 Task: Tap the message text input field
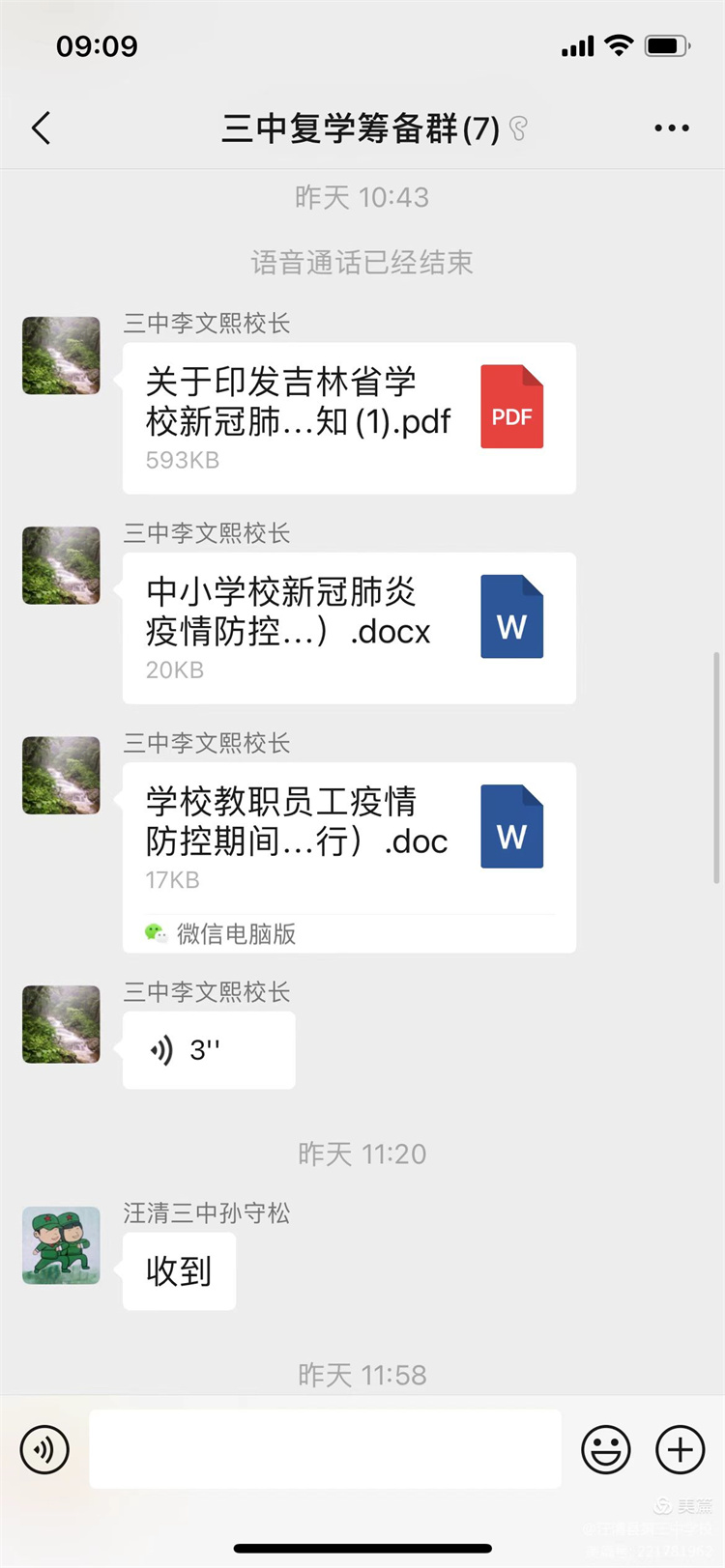(x=326, y=1449)
